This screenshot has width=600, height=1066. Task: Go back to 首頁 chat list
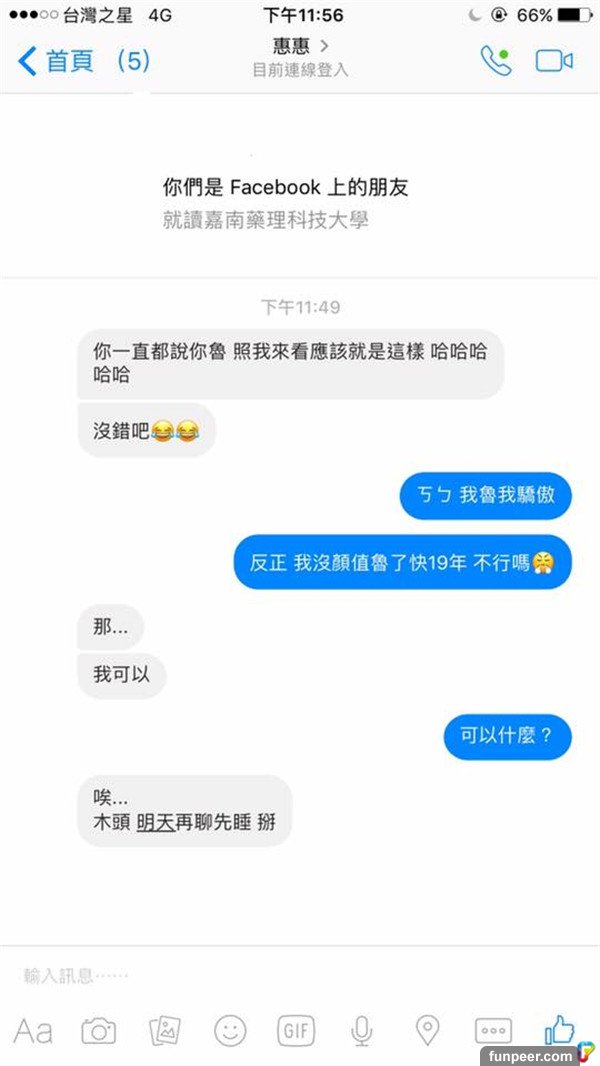pyautogui.click(x=58, y=61)
